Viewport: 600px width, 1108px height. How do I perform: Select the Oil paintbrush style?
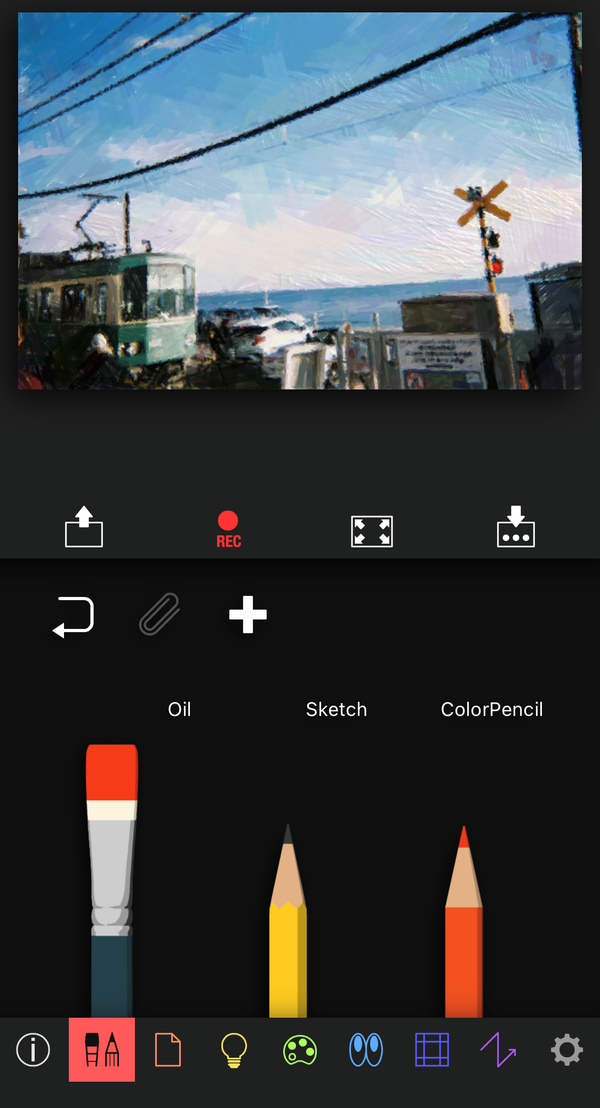[x=112, y=880]
